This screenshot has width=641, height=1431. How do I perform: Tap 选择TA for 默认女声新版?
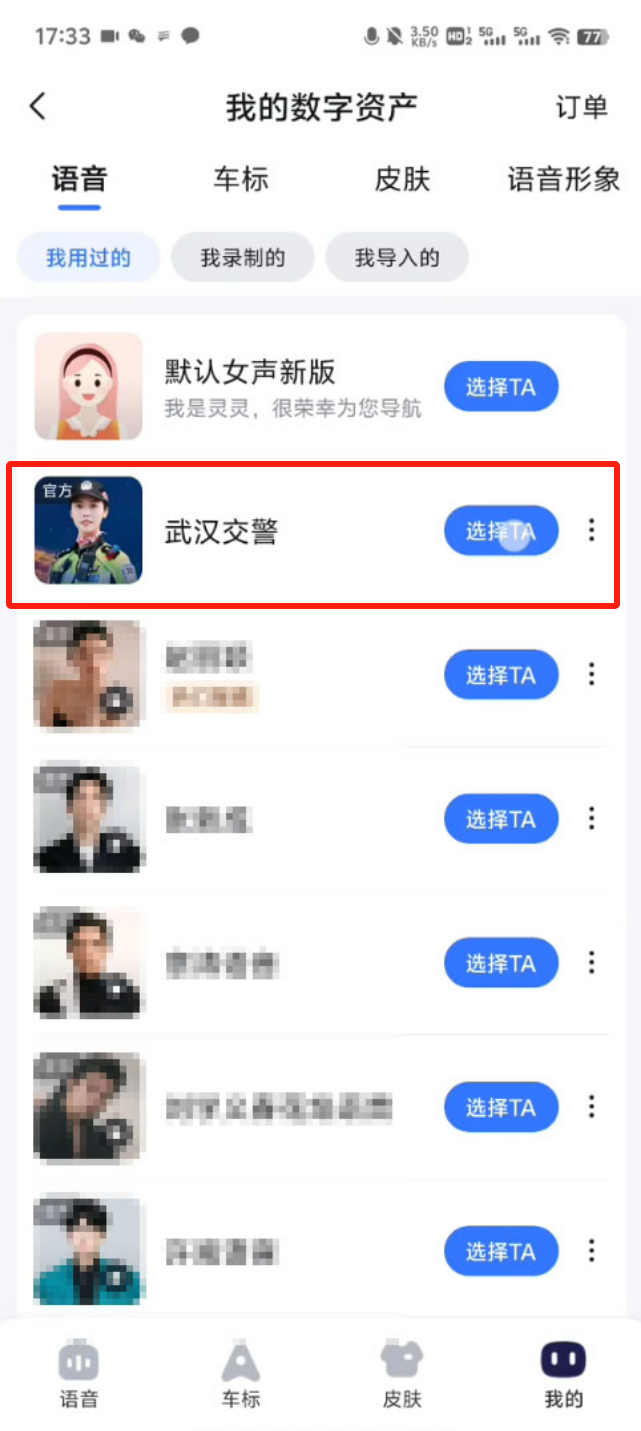(x=501, y=387)
